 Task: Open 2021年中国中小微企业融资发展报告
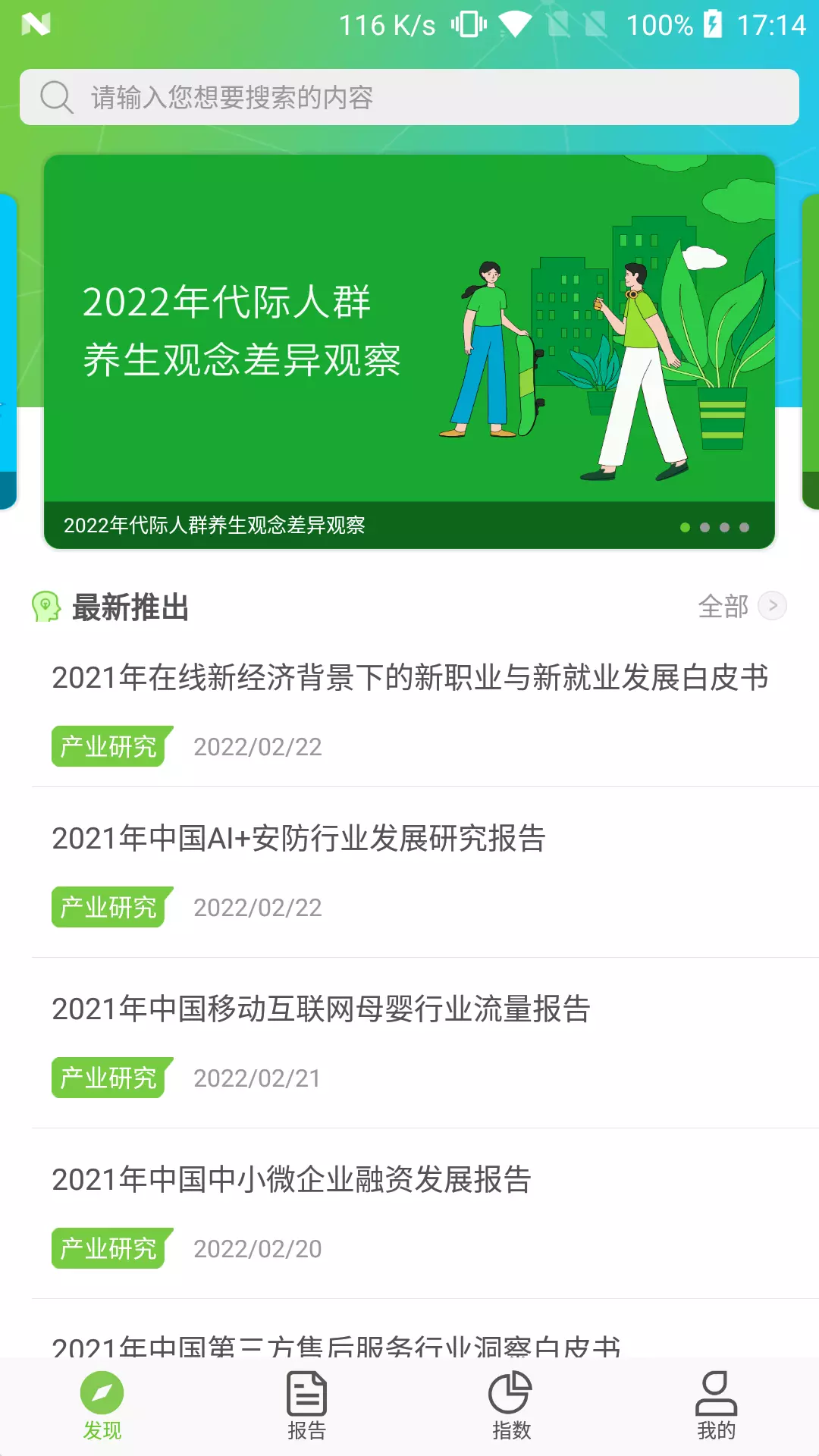291,1180
